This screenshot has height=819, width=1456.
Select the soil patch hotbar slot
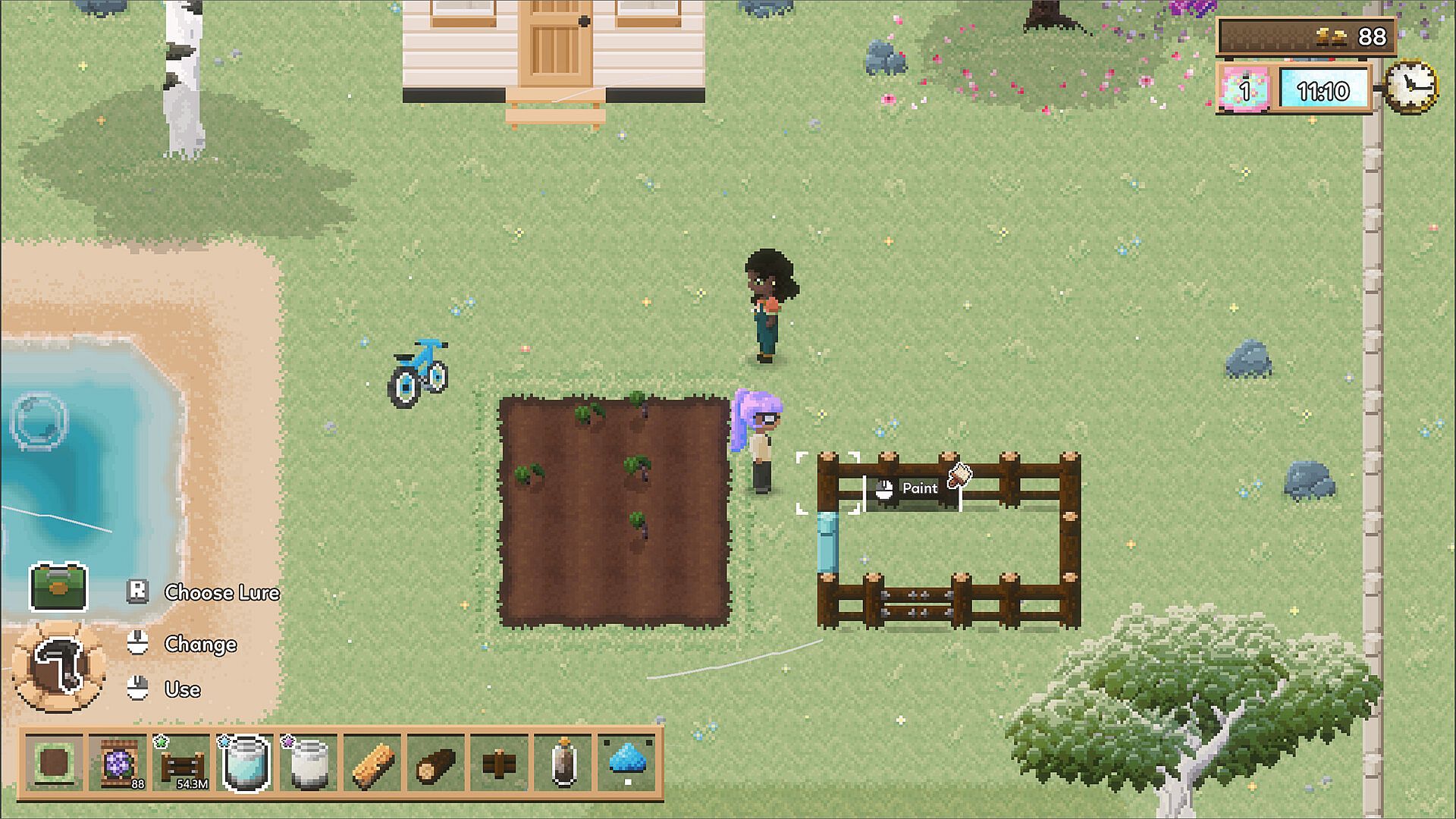coord(54,762)
